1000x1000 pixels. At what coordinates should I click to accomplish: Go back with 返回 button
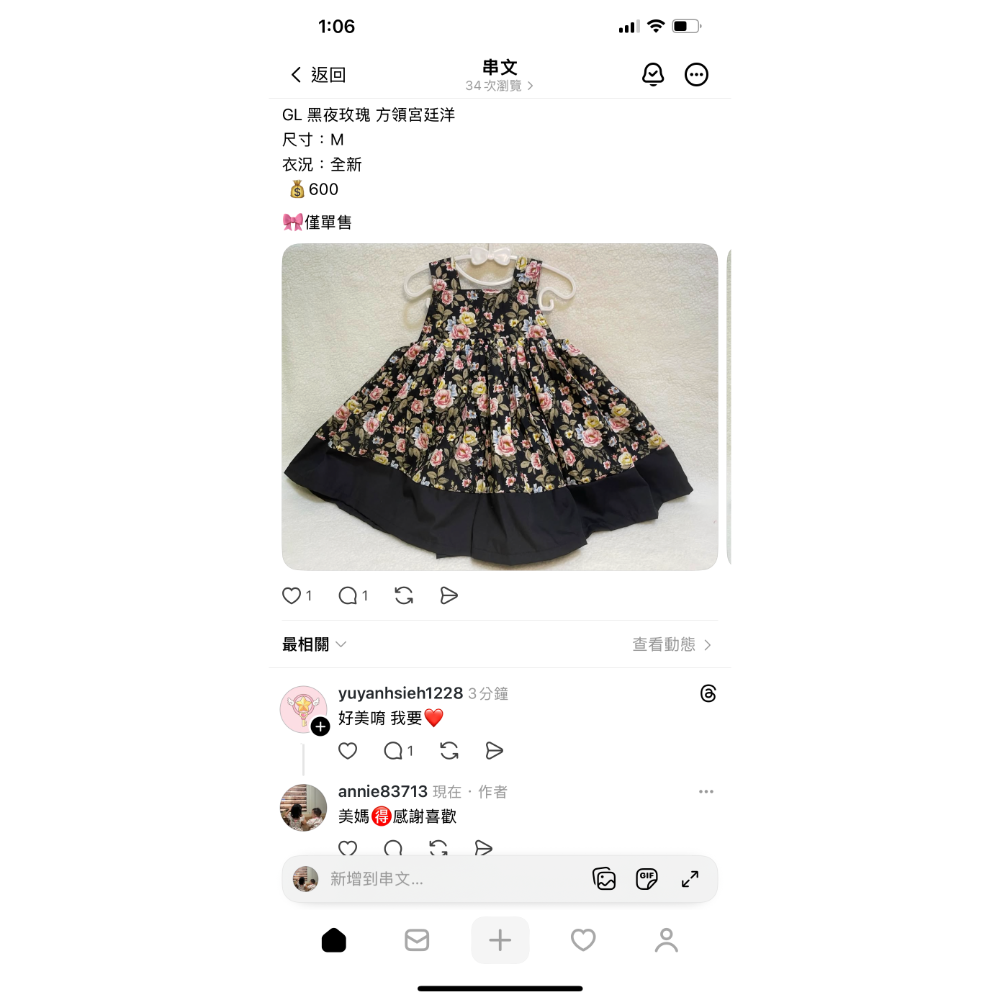[x=317, y=75]
